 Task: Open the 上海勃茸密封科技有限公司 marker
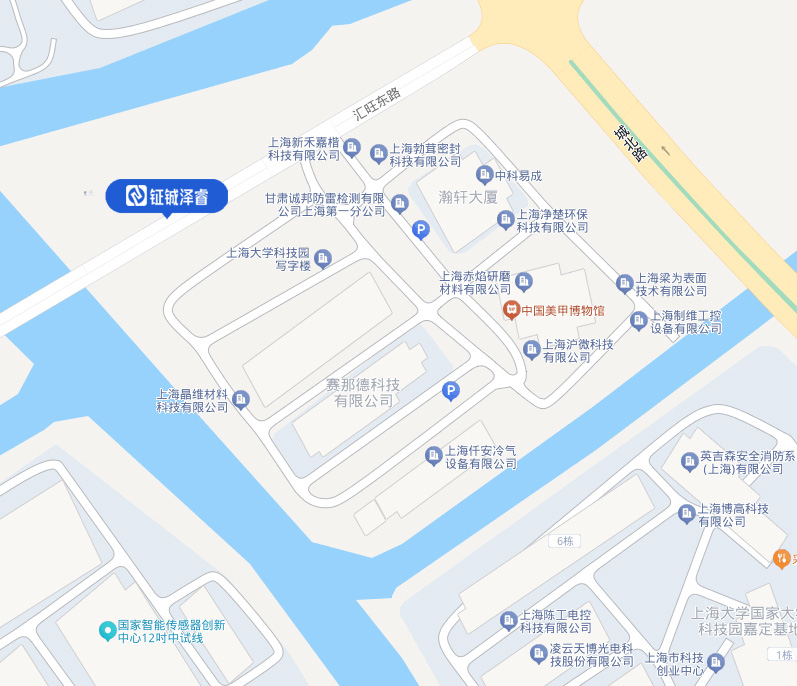click(378, 154)
